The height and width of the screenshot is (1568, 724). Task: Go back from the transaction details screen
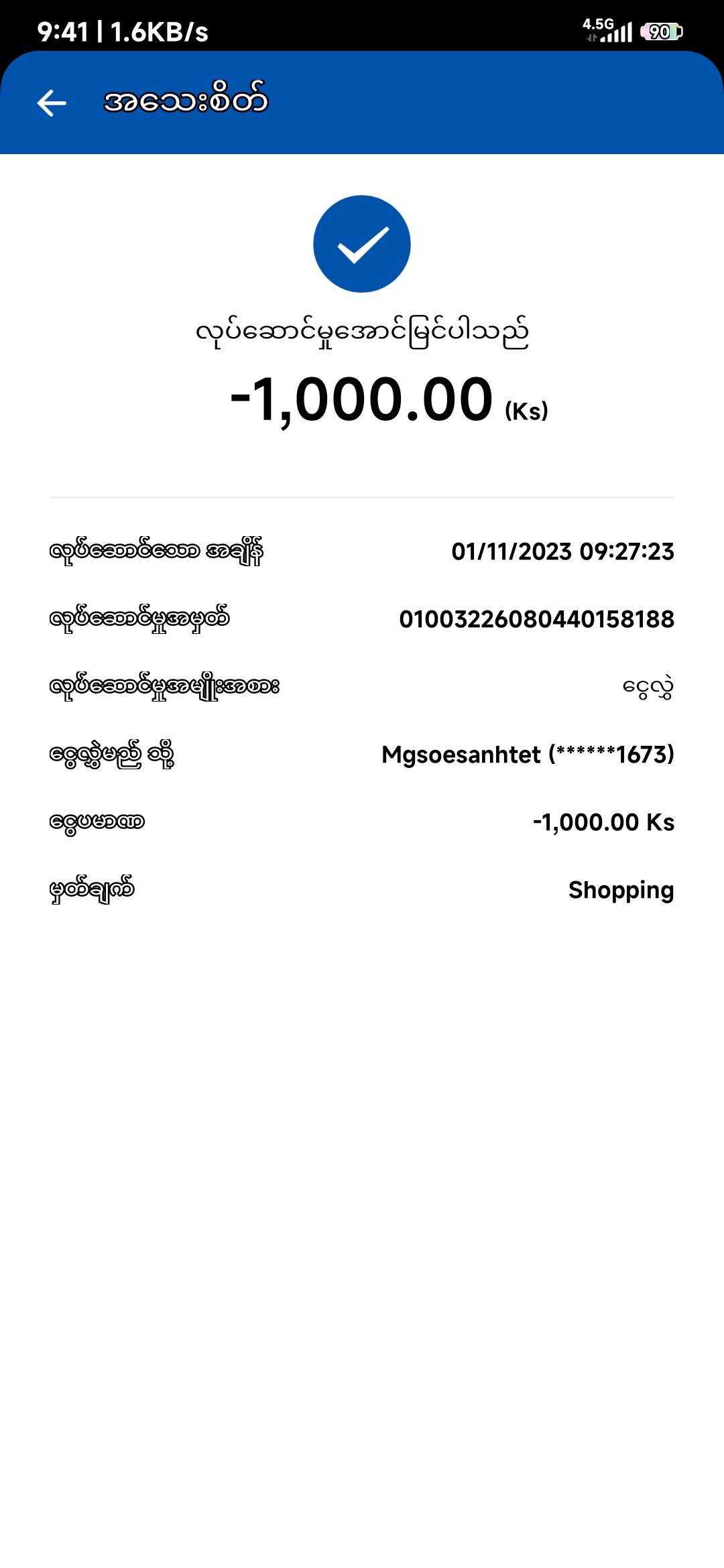click(x=52, y=103)
